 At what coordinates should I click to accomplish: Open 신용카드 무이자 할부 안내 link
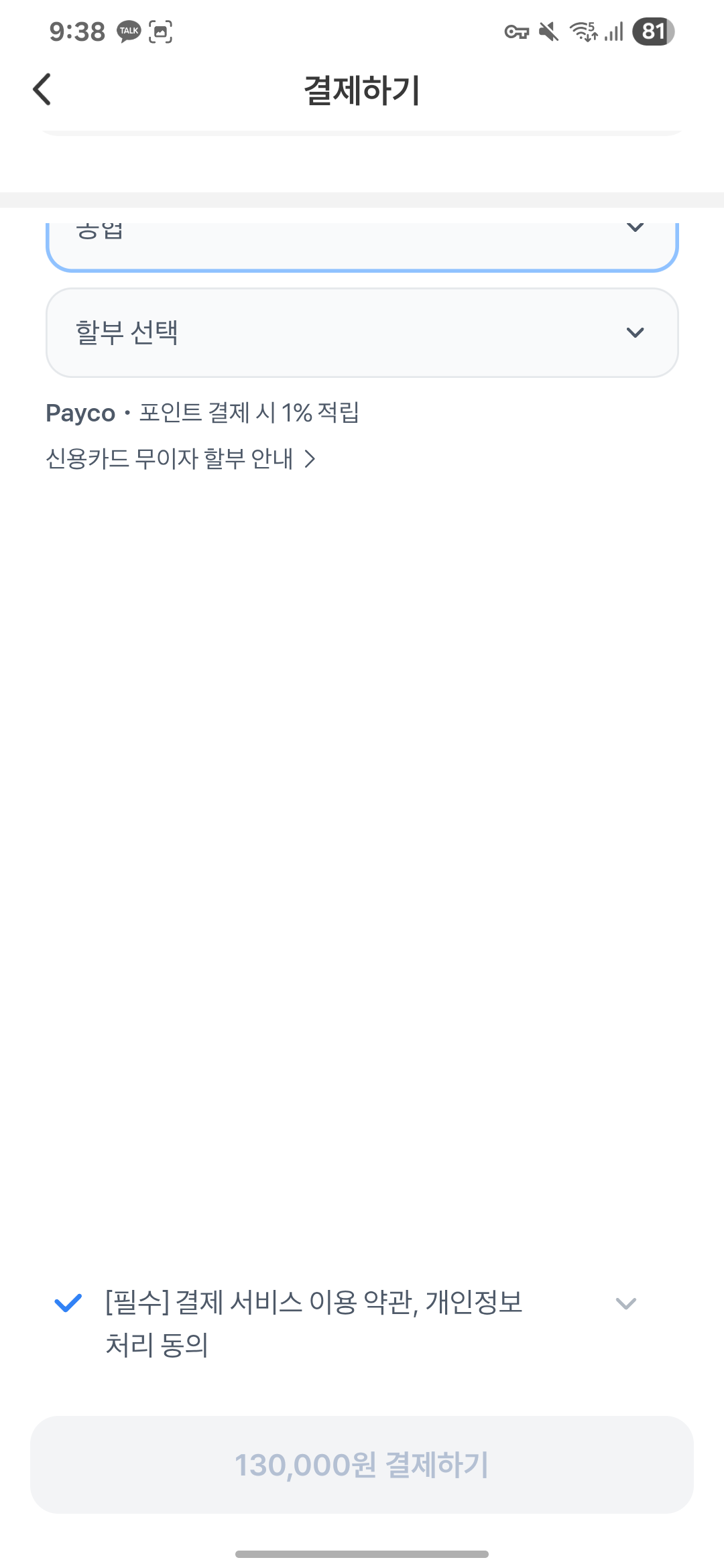[x=180, y=459]
